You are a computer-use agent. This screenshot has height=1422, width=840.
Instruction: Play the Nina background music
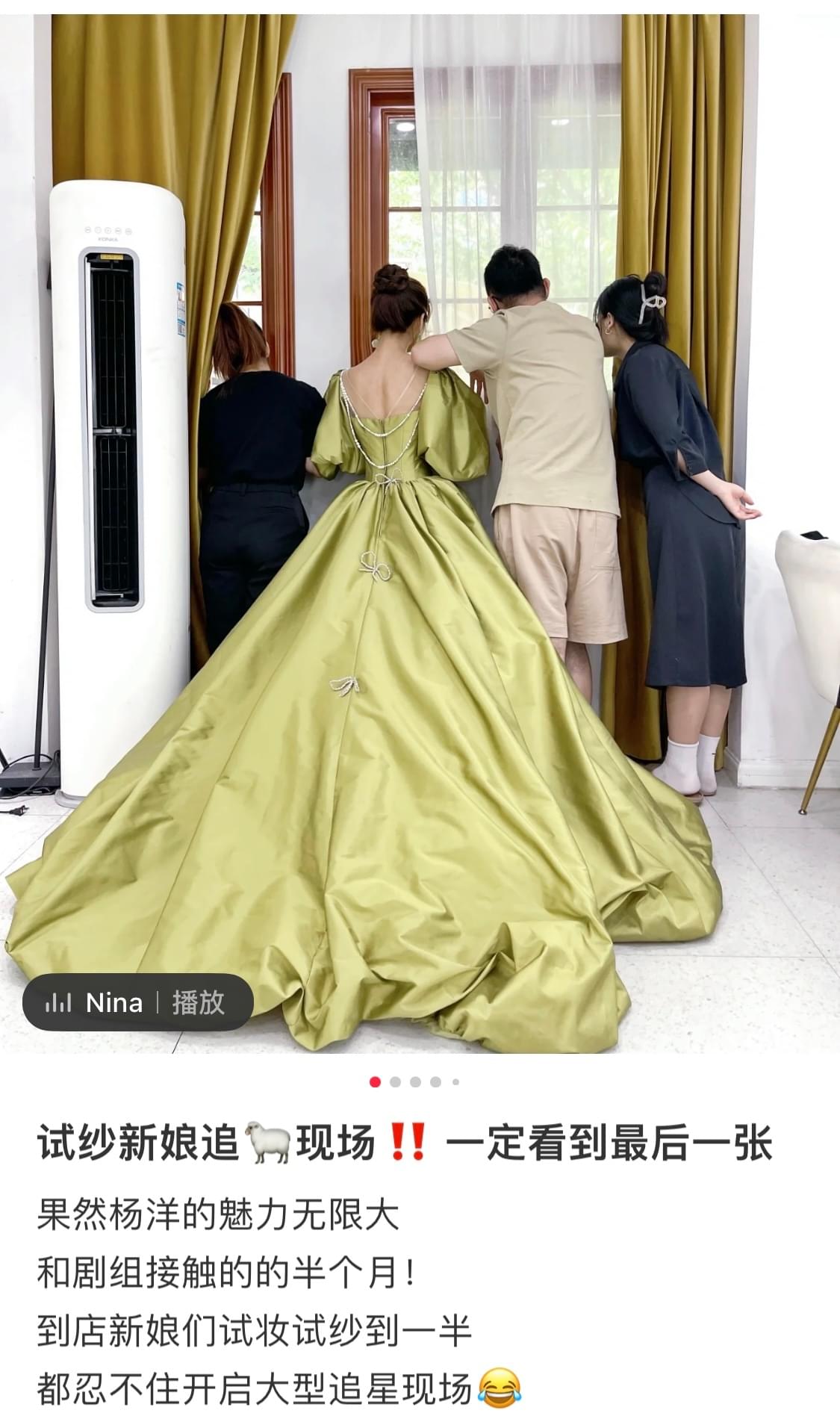[x=198, y=1002]
